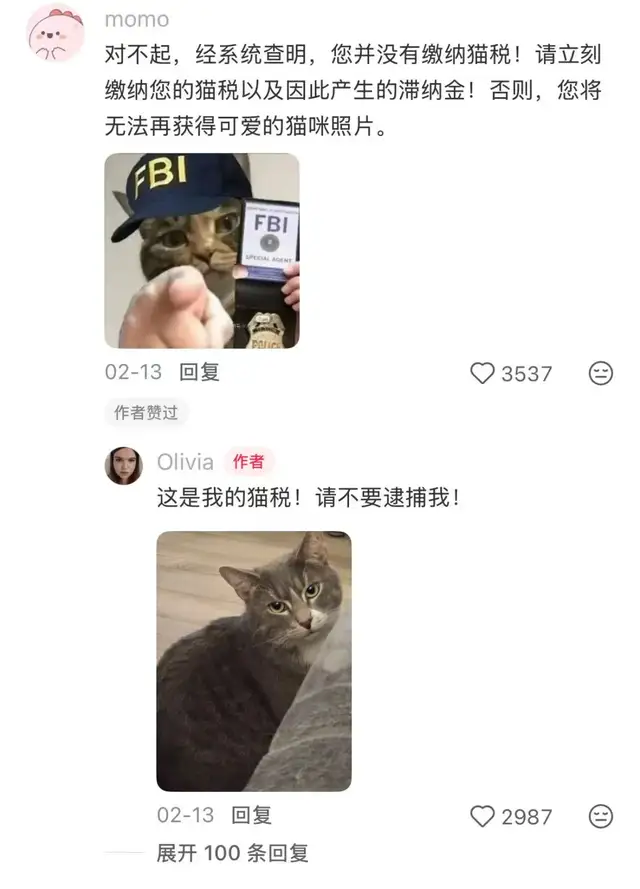Viewport: 640px width, 889px height.
Task: Dislike Olivia's reply
Action: 600,816
